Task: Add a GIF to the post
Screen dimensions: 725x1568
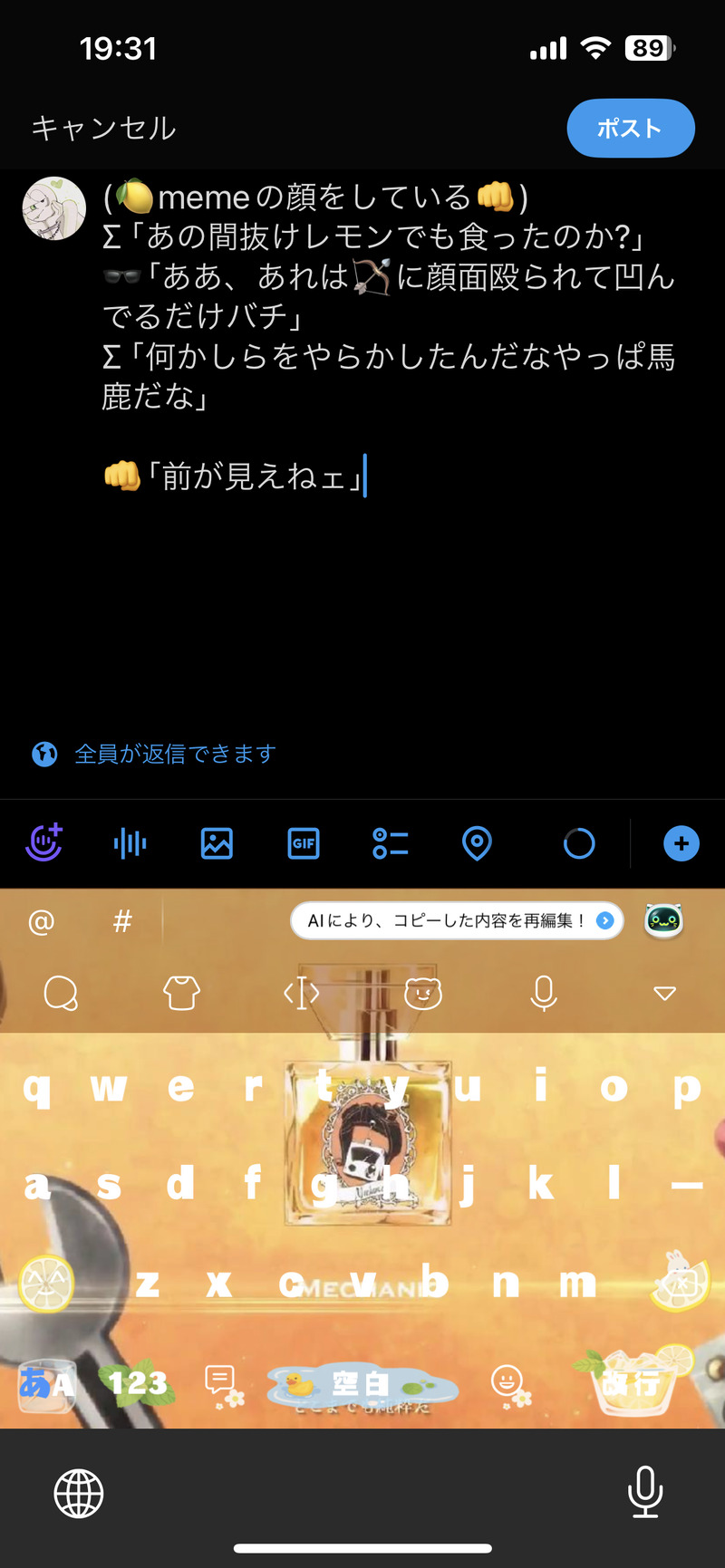Action: coord(304,843)
